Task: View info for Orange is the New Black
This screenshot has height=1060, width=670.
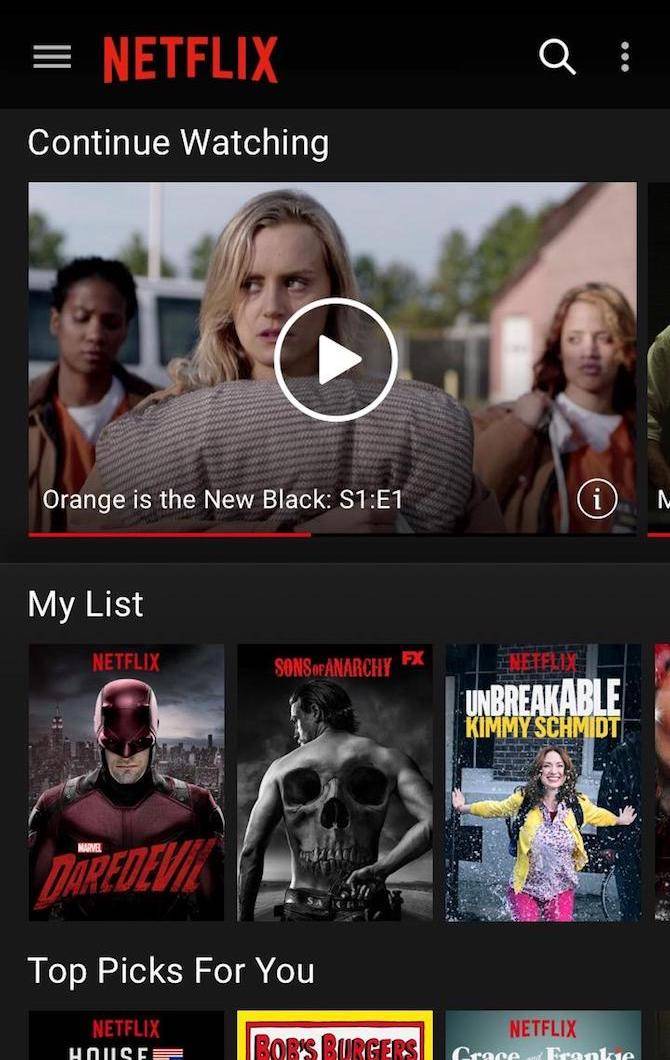Action: point(597,498)
